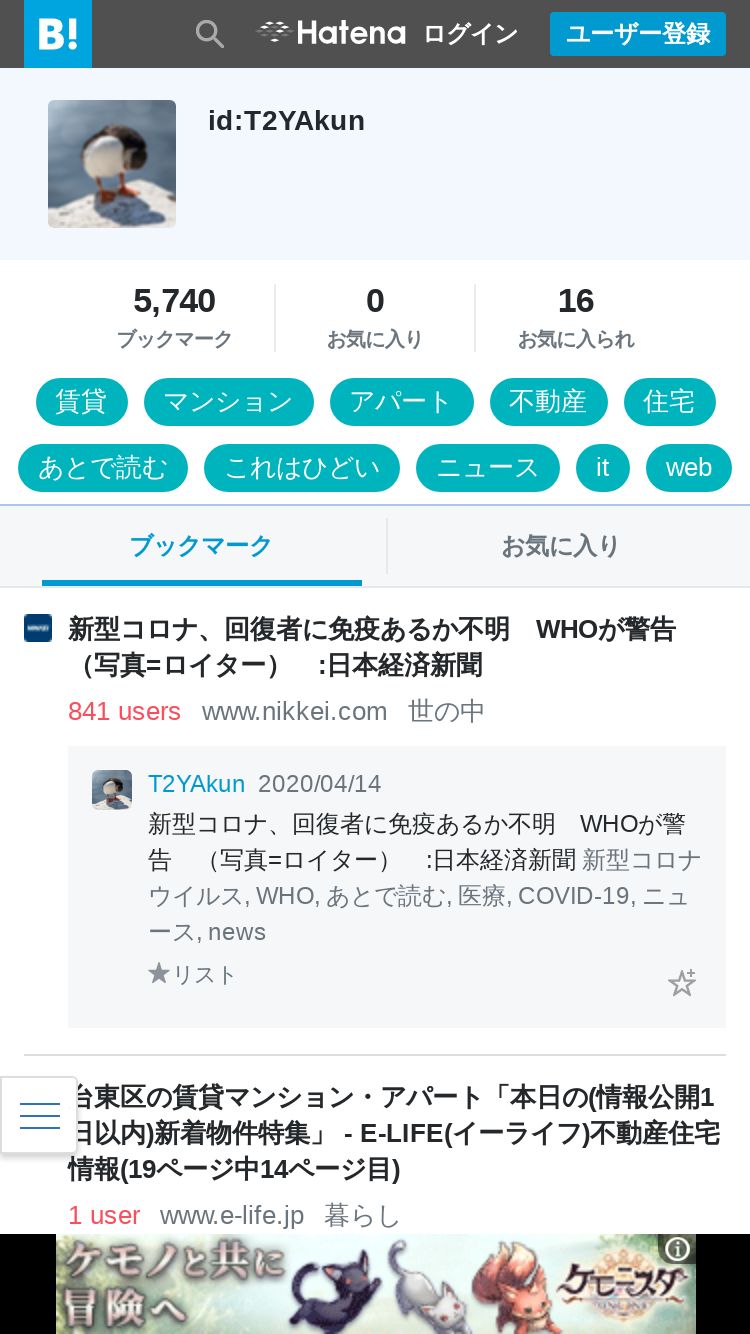Viewport: 750px width, 1334px height.
Task: Select the これはひどい tag chip
Action: point(302,468)
